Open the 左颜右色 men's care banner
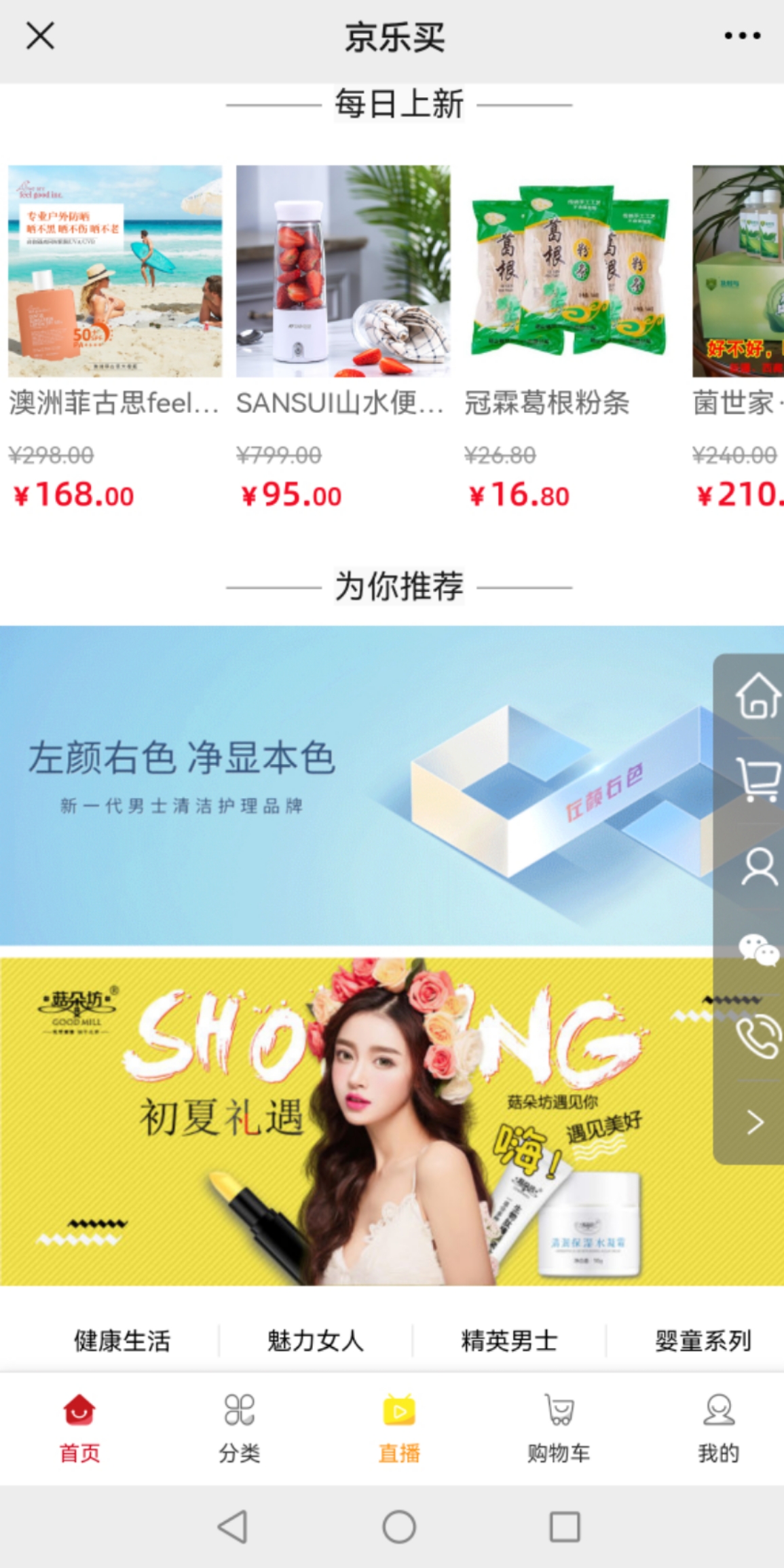The width and height of the screenshot is (784, 1568). [339, 784]
